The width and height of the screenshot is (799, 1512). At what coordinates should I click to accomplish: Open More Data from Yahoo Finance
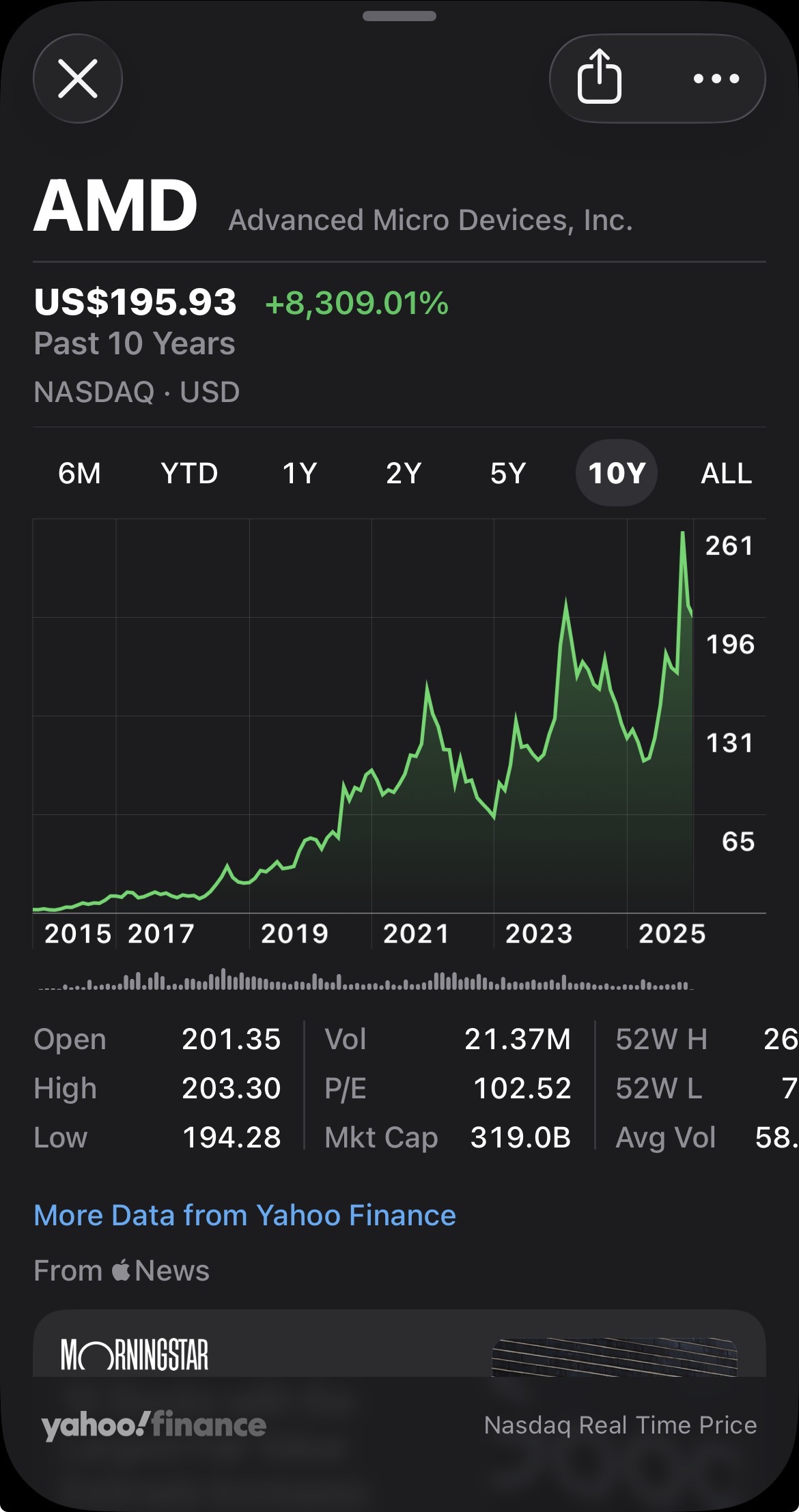244,1216
